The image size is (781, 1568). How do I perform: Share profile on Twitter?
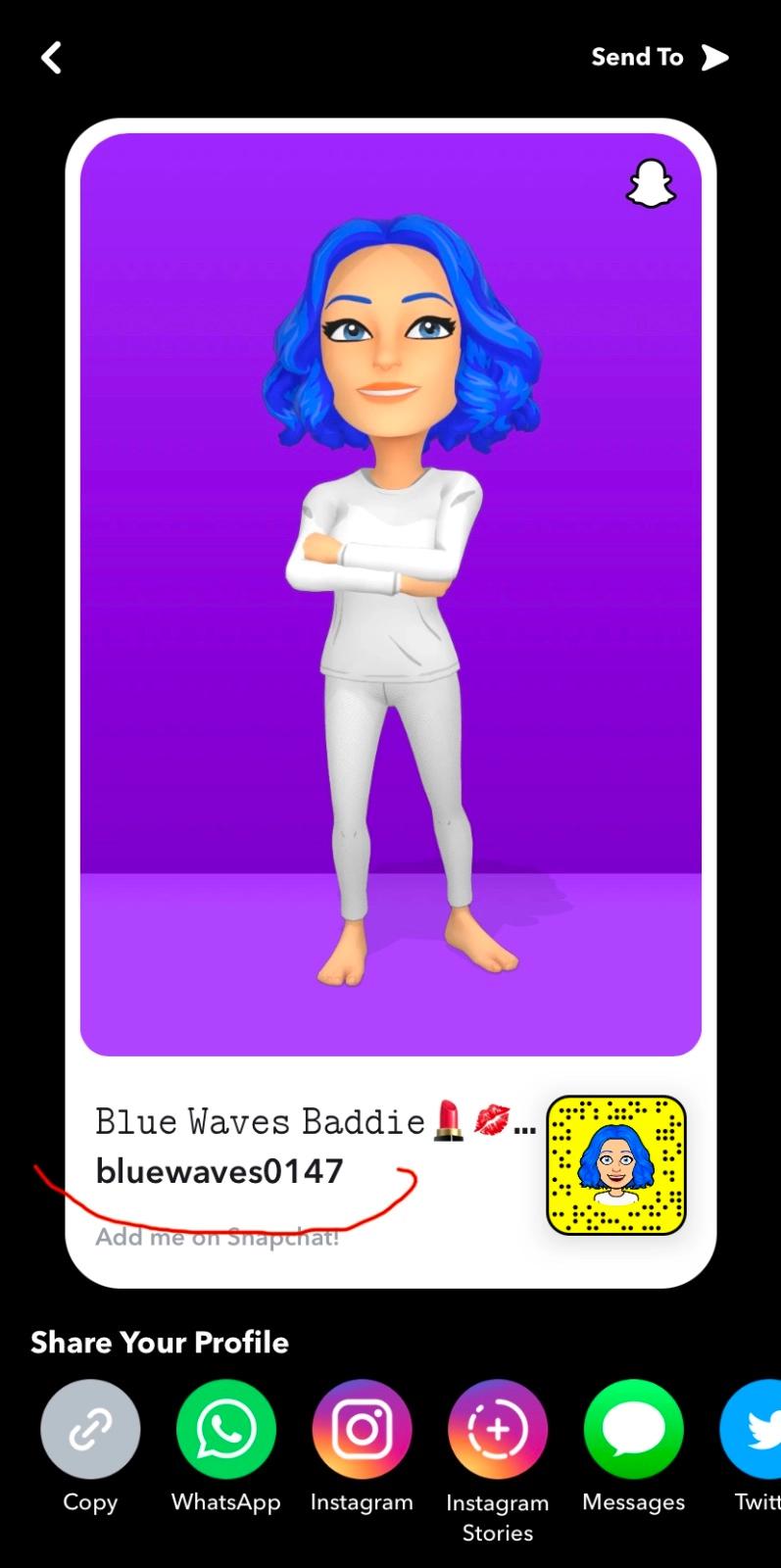click(757, 1429)
